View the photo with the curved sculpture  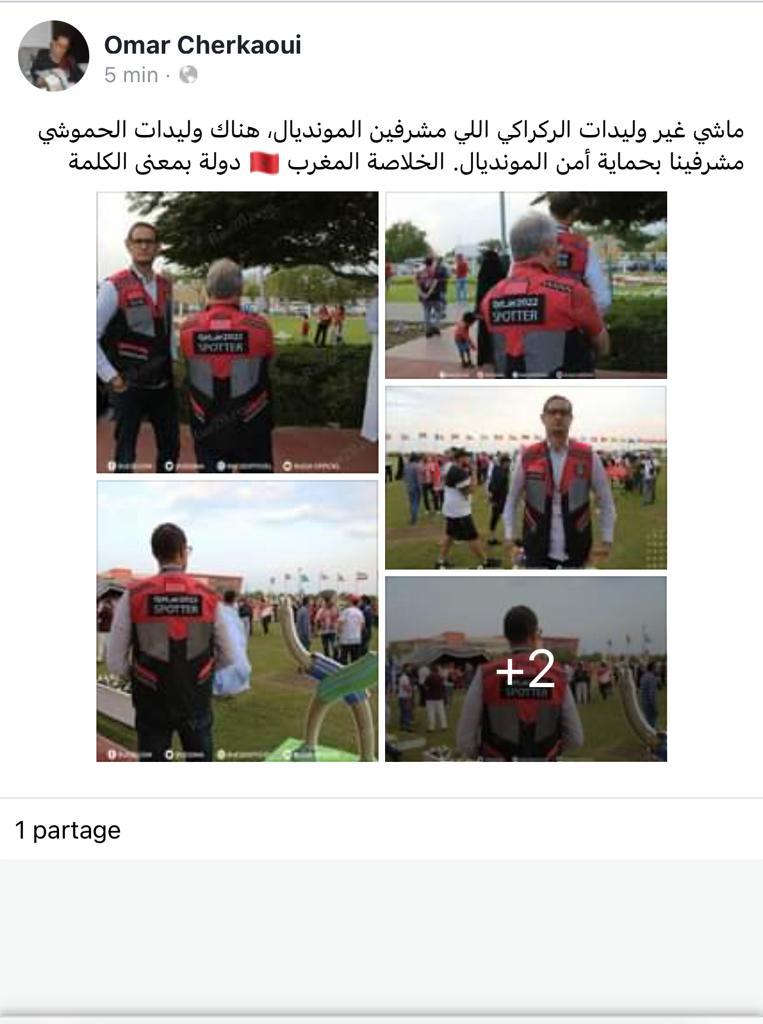pos(237,621)
